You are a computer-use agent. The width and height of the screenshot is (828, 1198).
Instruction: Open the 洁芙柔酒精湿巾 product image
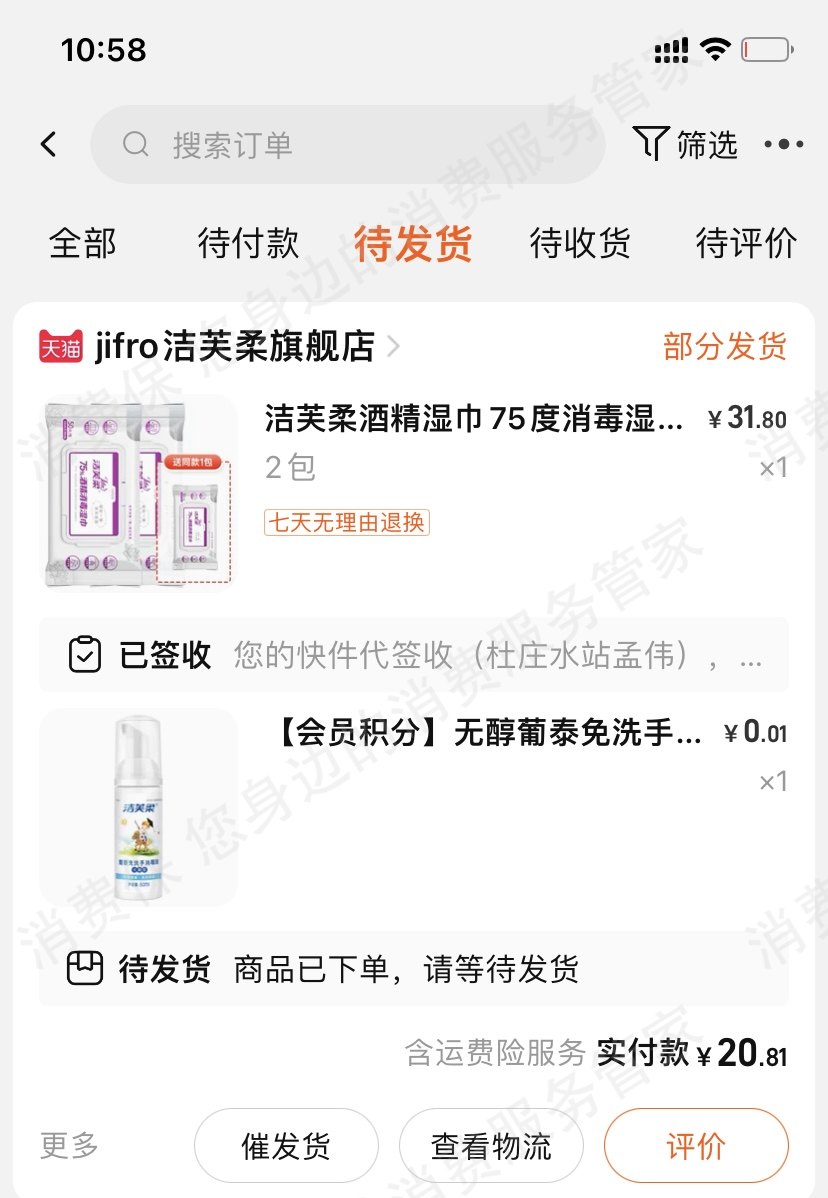138,491
